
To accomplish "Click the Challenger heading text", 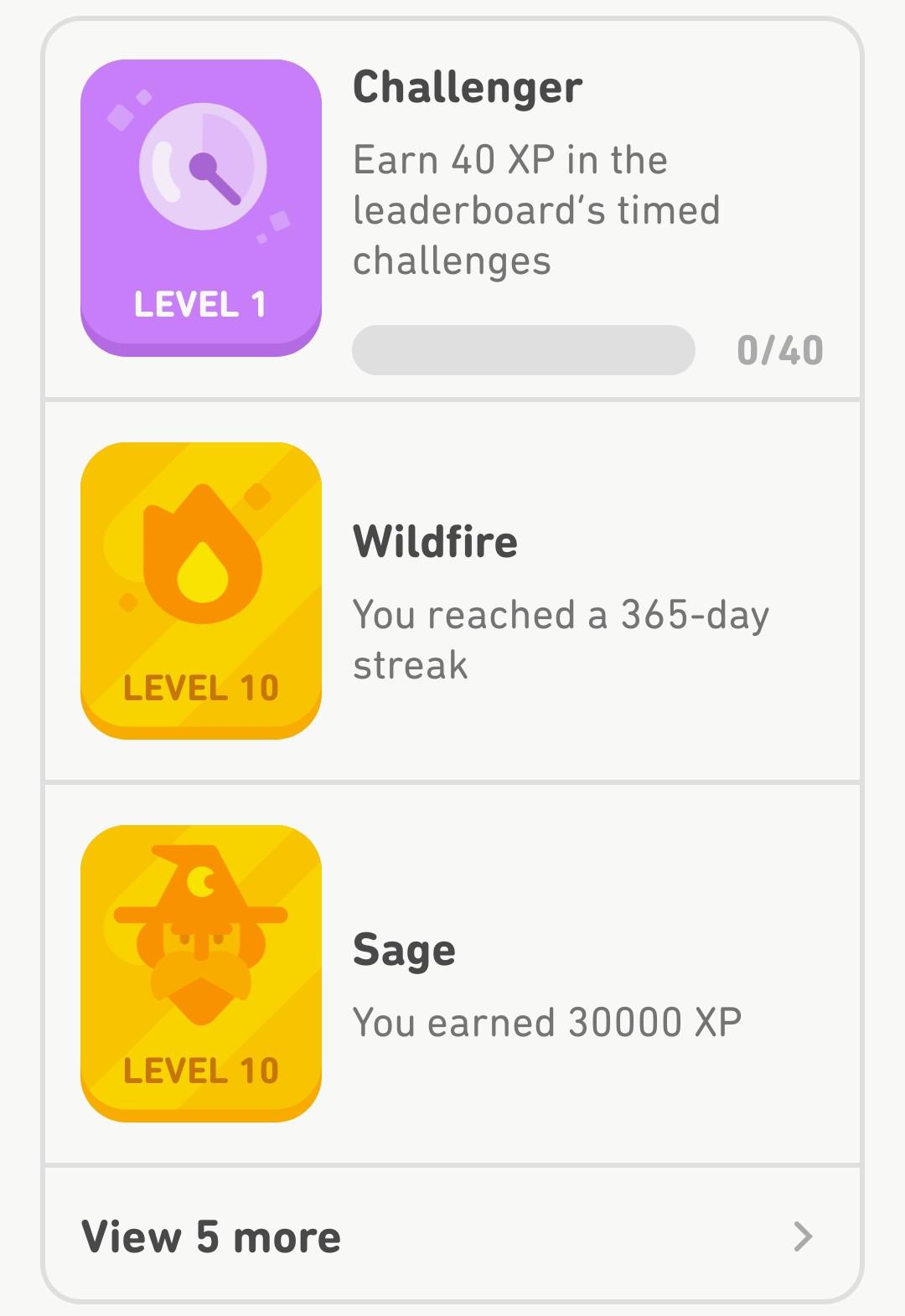I will pos(467,87).
